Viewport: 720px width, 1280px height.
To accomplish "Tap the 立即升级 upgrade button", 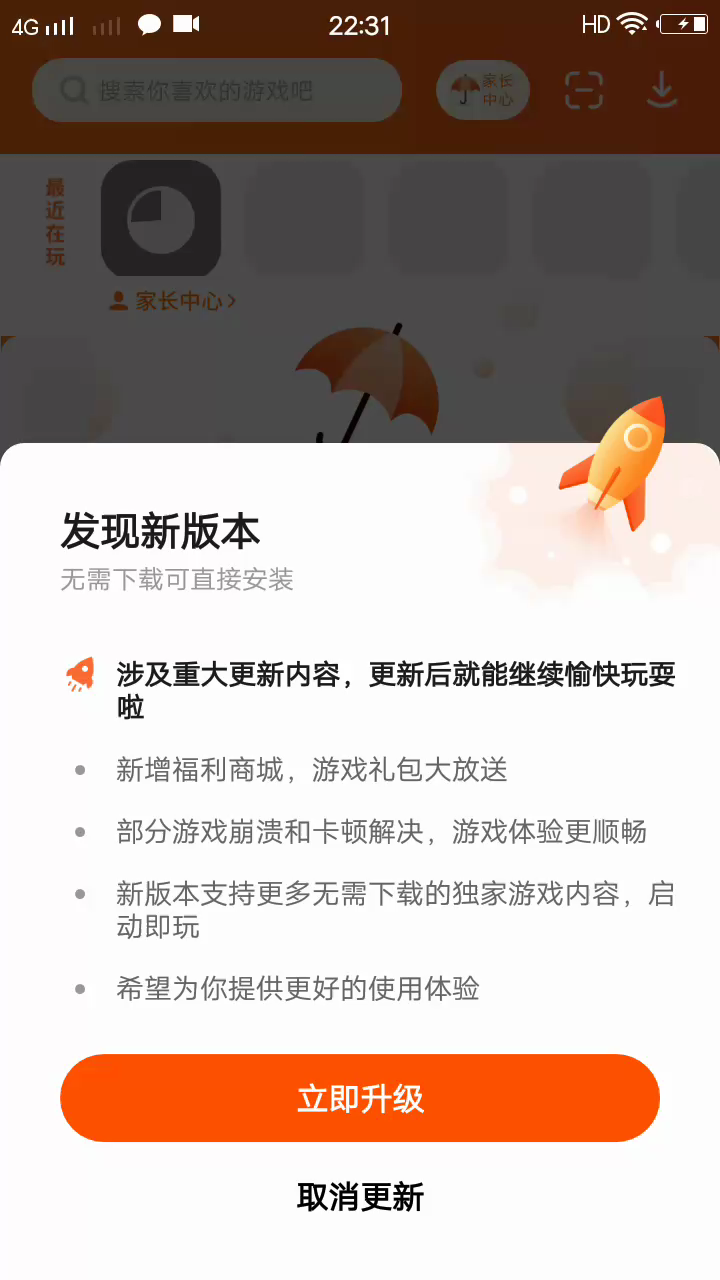I will (x=360, y=1098).
